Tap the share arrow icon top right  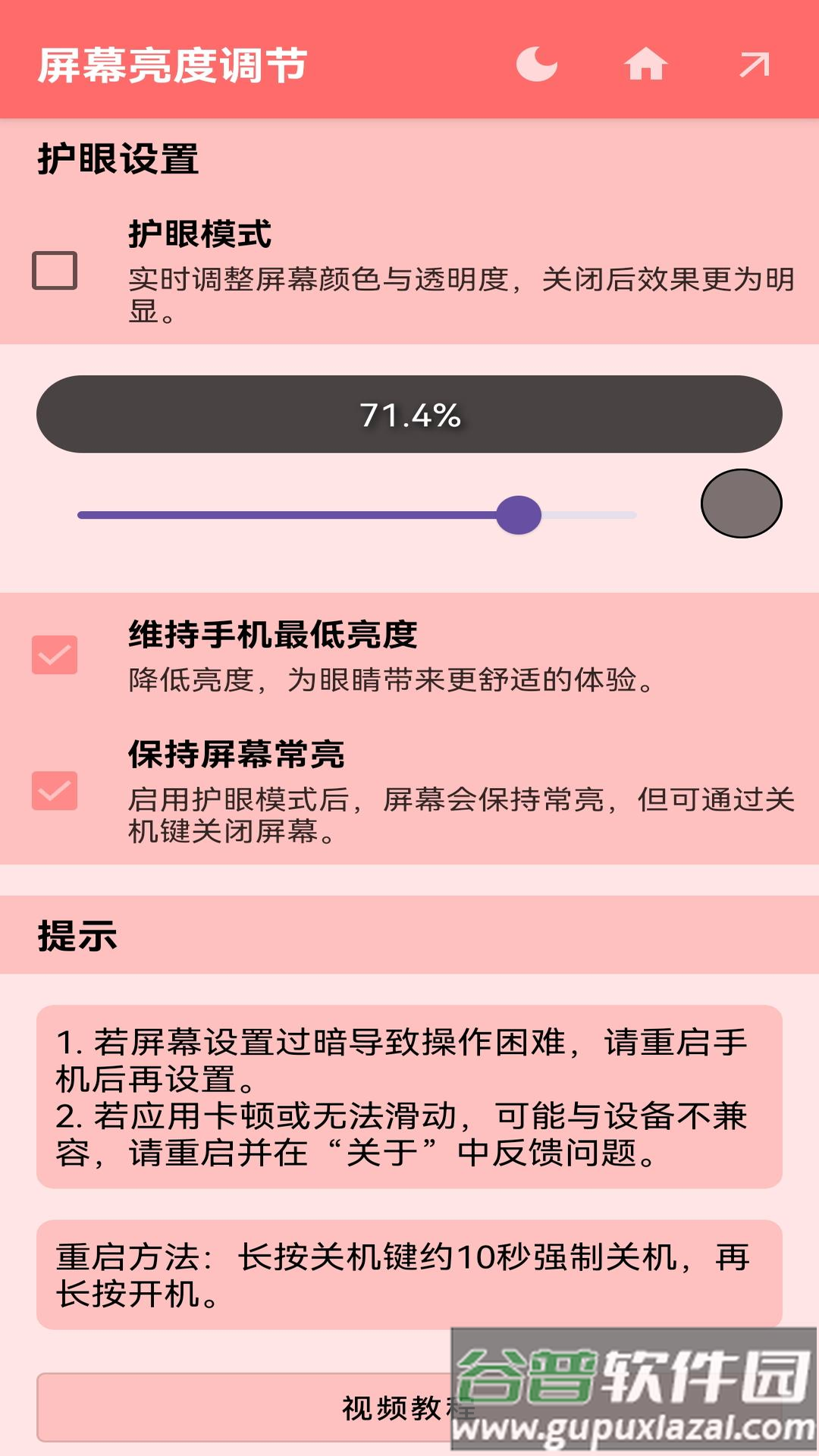[753, 64]
